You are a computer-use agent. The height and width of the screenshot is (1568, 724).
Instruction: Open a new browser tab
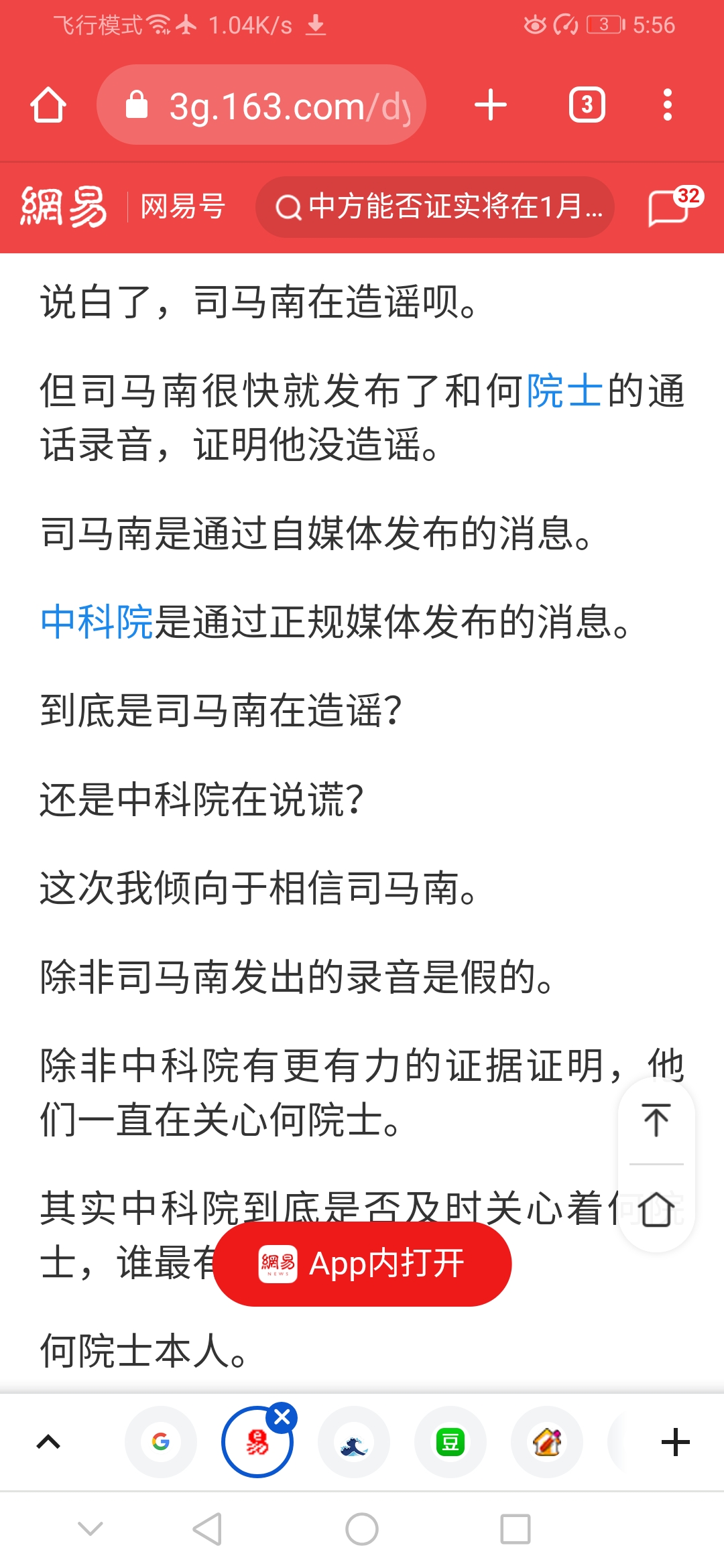tap(491, 105)
